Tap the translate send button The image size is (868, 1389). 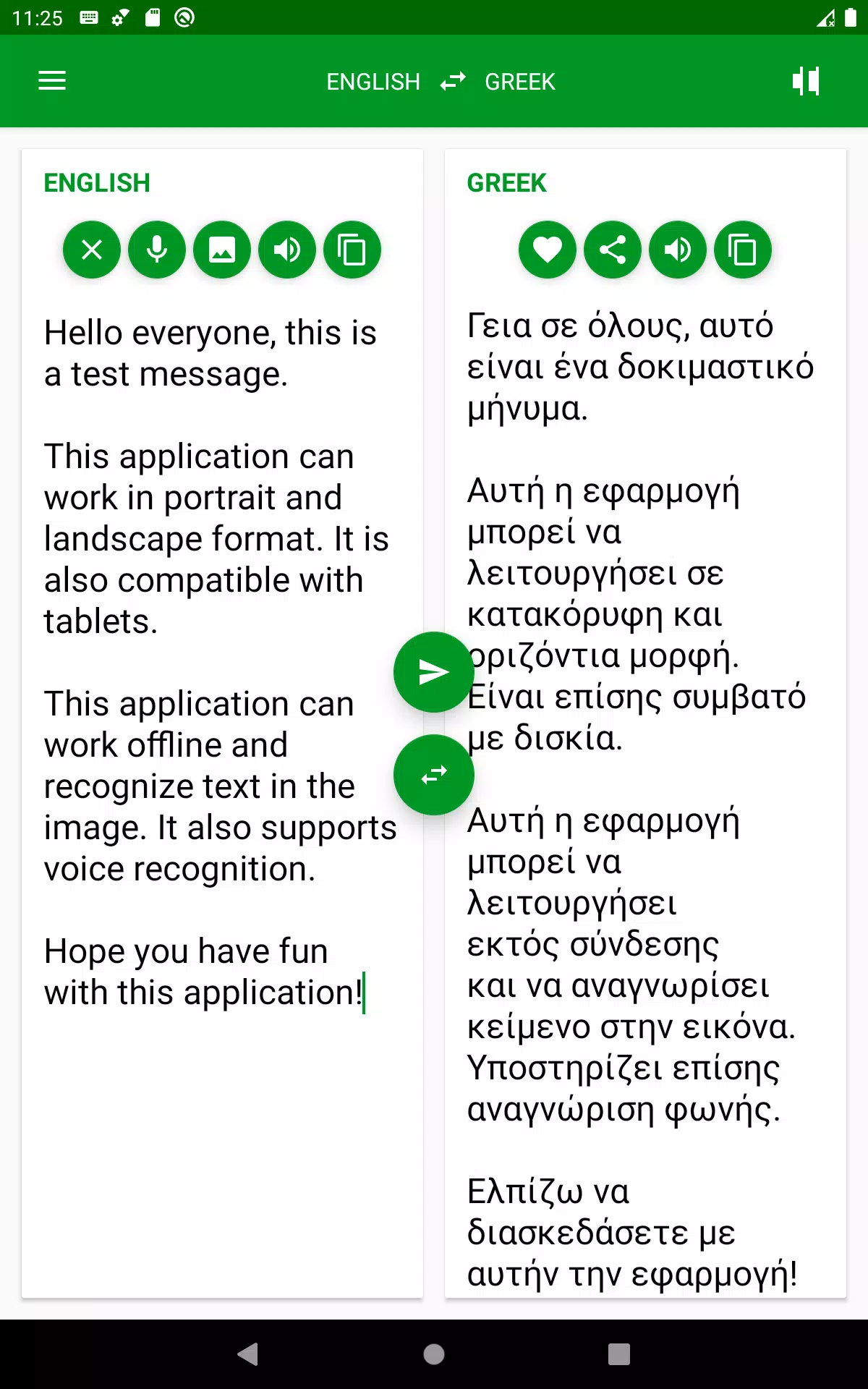click(x=434, y=672)
